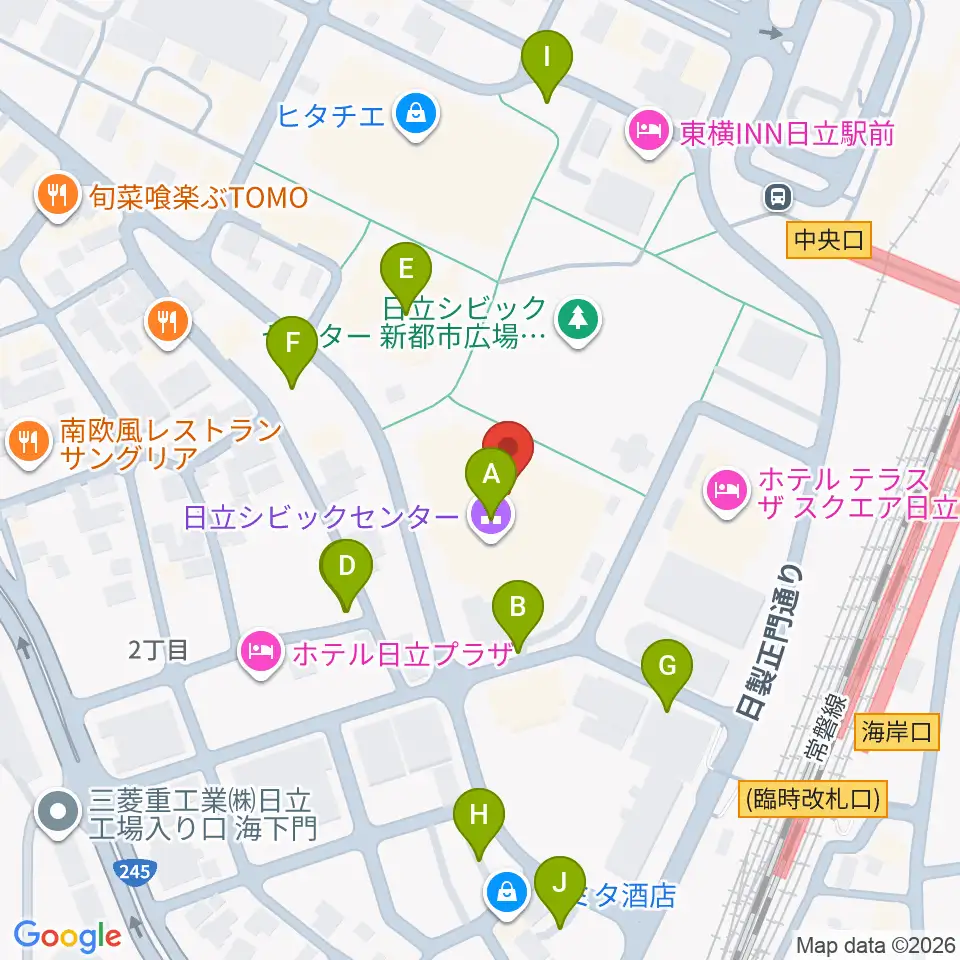Open the 旬菜喰楽ぶTOMO restaurant pin
This screenshot has width=960, height=960.
pyautogui.click(x=58, y=197)
